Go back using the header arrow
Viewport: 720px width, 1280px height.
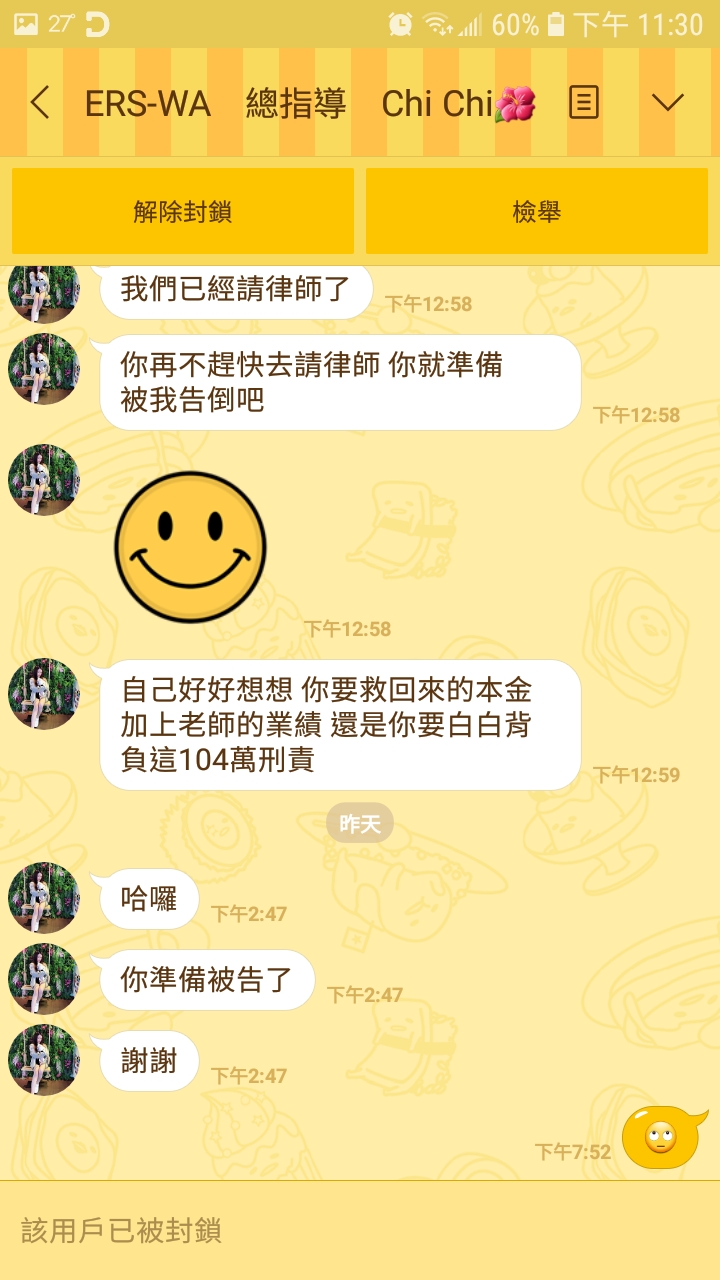40,103
